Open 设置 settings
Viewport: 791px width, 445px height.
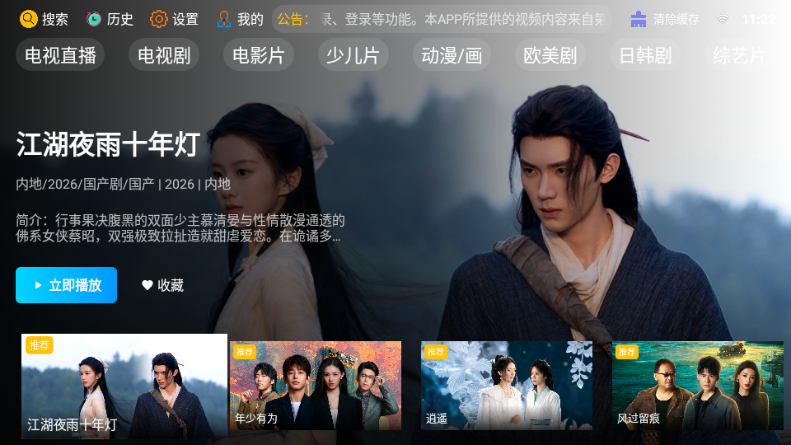[x=174, y=19]
